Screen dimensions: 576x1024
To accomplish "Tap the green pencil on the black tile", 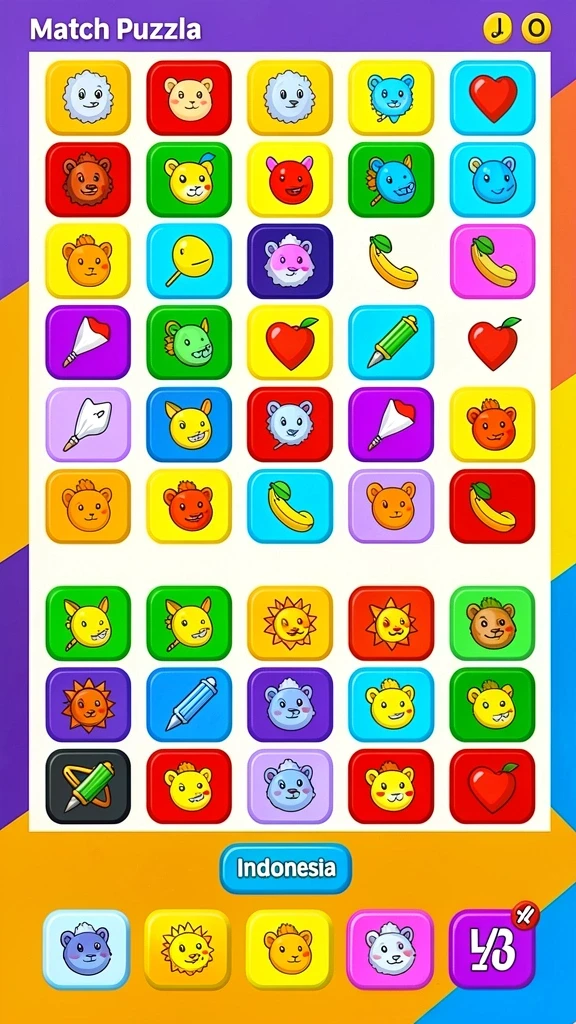I will tap(88, 786).
